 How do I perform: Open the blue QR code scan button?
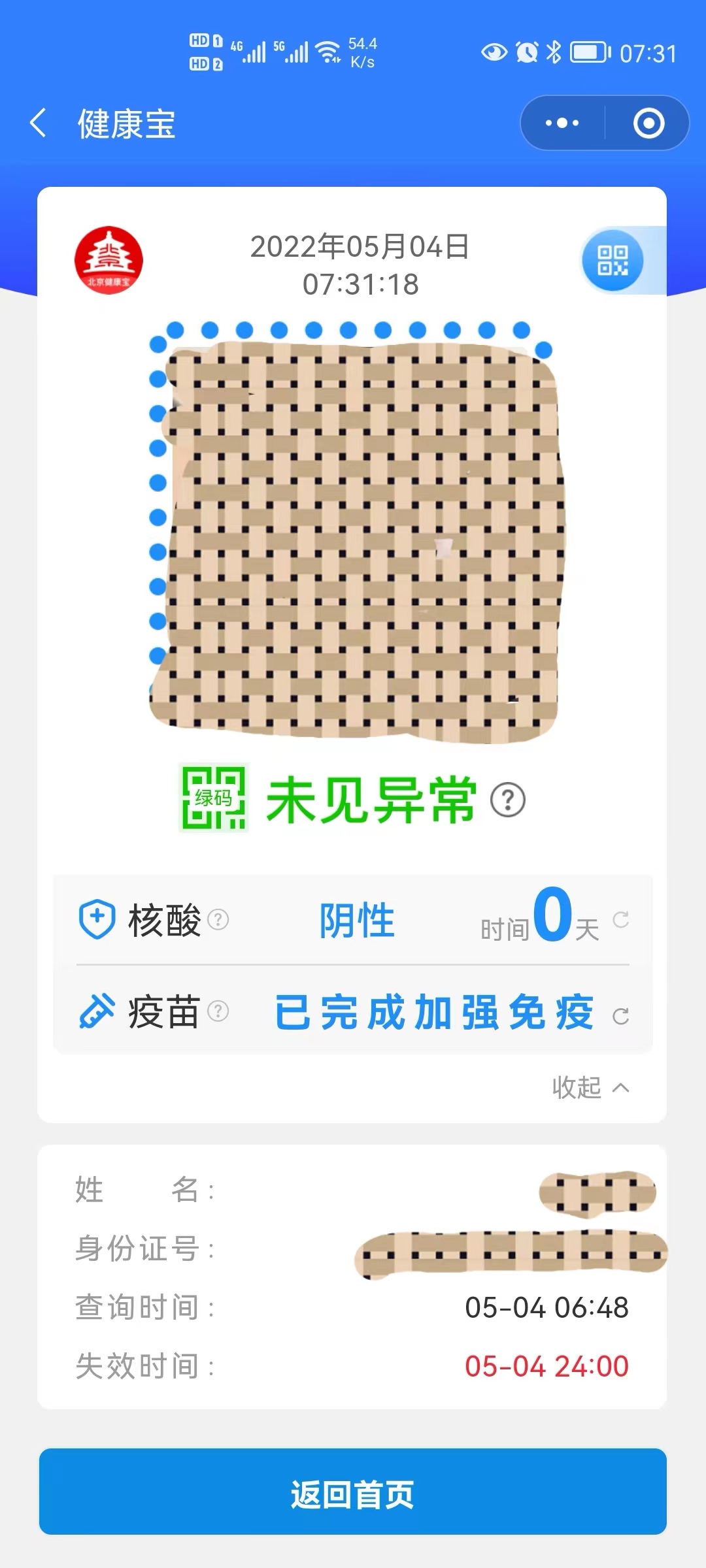pyautogui.click(x=613, y=261)
